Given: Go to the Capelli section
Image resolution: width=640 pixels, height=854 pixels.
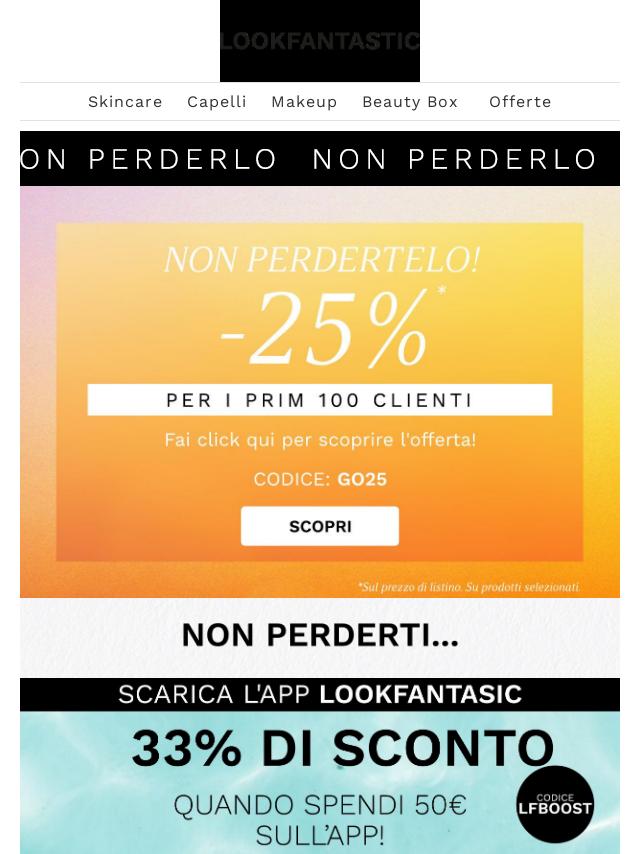Looking at the screenshot, I should click(x=216, y=102).
